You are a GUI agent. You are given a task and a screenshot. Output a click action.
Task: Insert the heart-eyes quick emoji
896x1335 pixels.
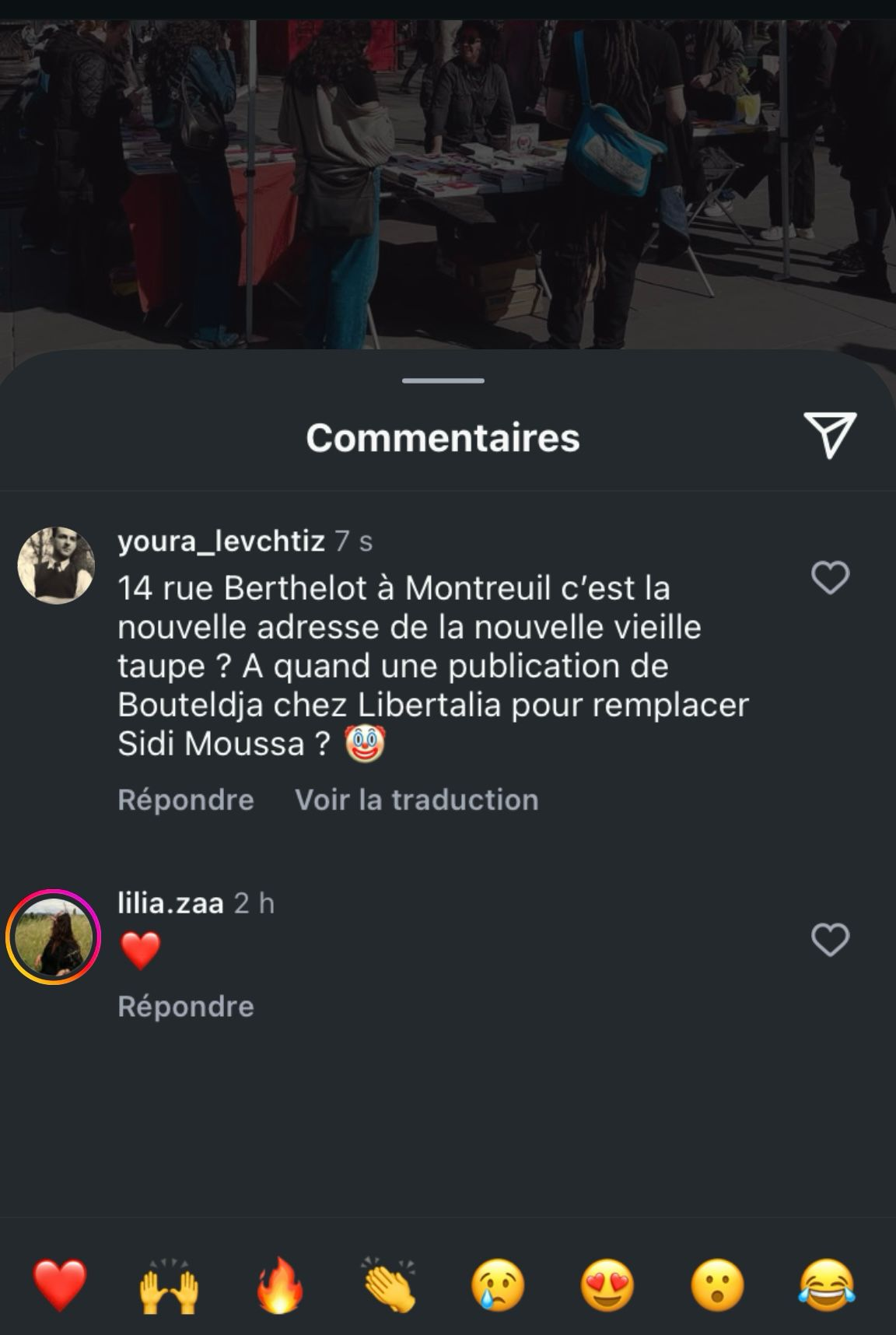[607, 1285]
